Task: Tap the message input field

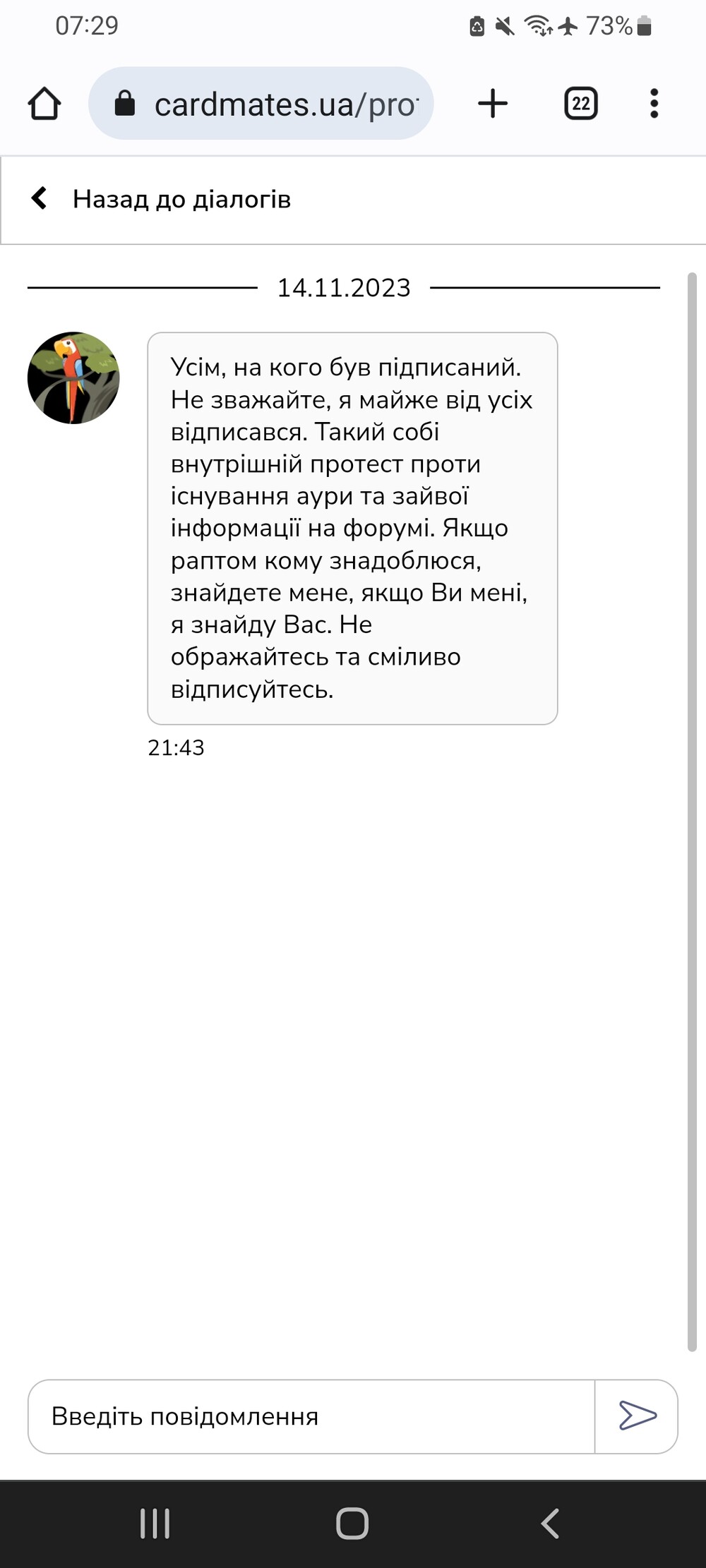Action: tap(311, 1416)
